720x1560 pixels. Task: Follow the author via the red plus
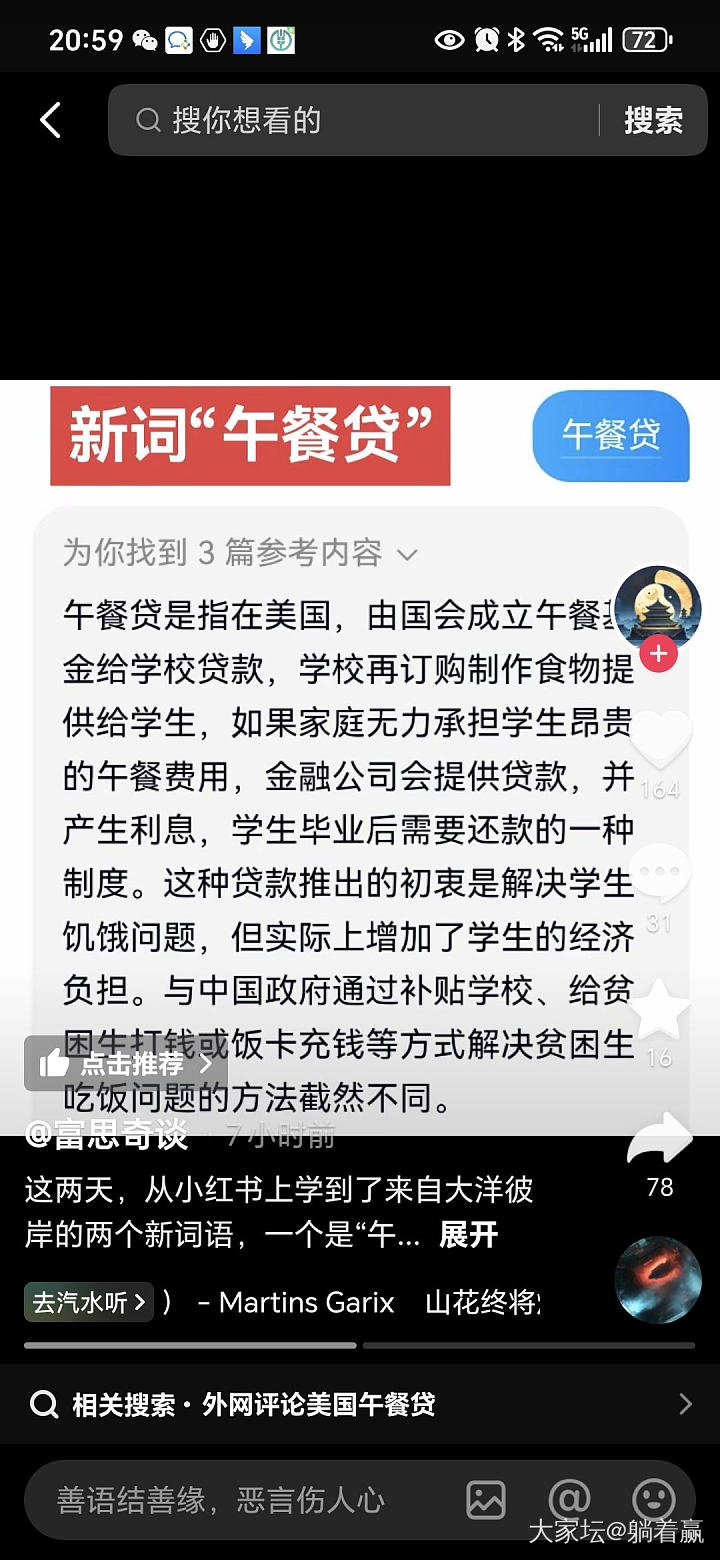[658, 655]
